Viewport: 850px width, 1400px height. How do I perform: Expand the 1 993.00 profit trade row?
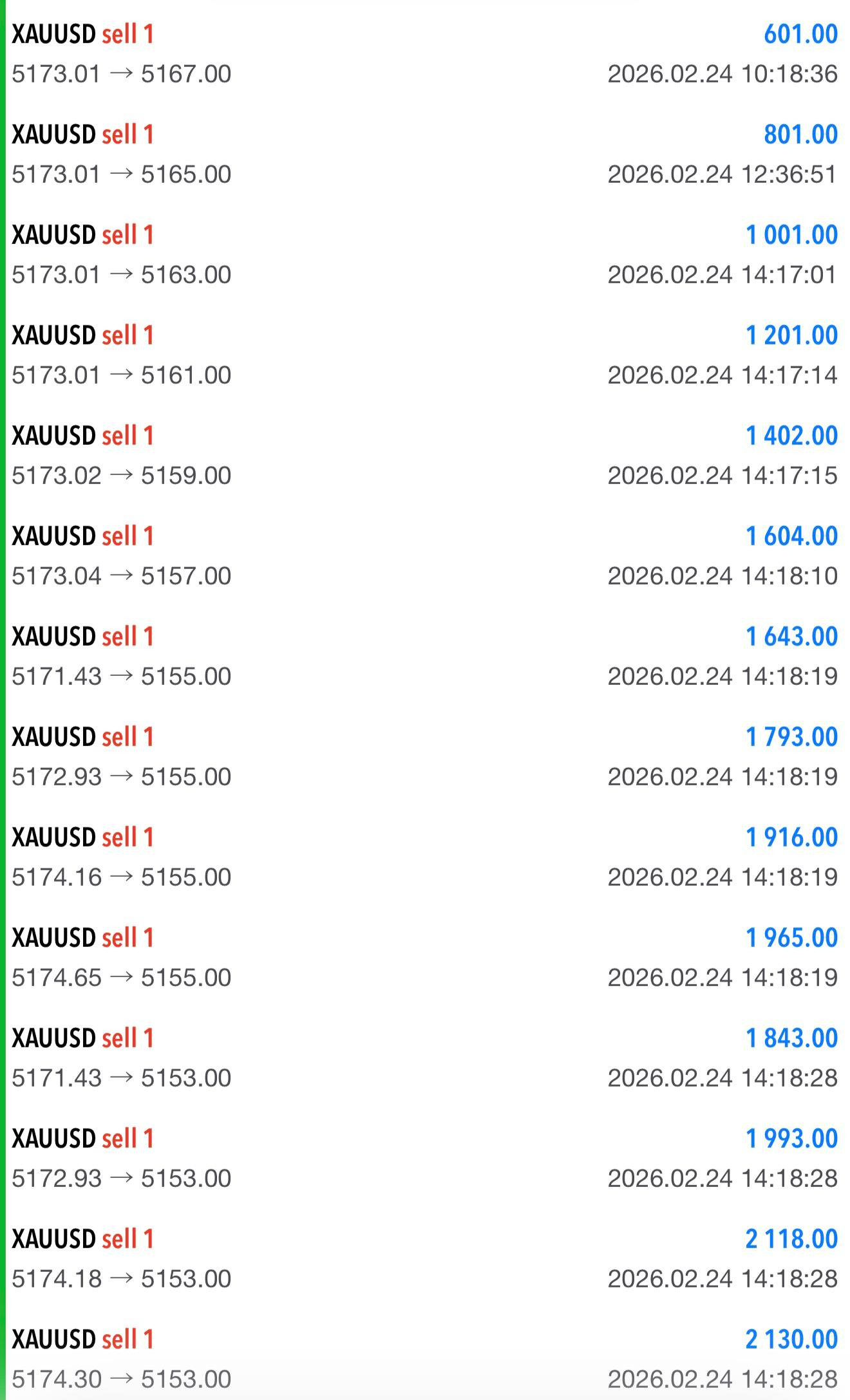[425, 1158]
